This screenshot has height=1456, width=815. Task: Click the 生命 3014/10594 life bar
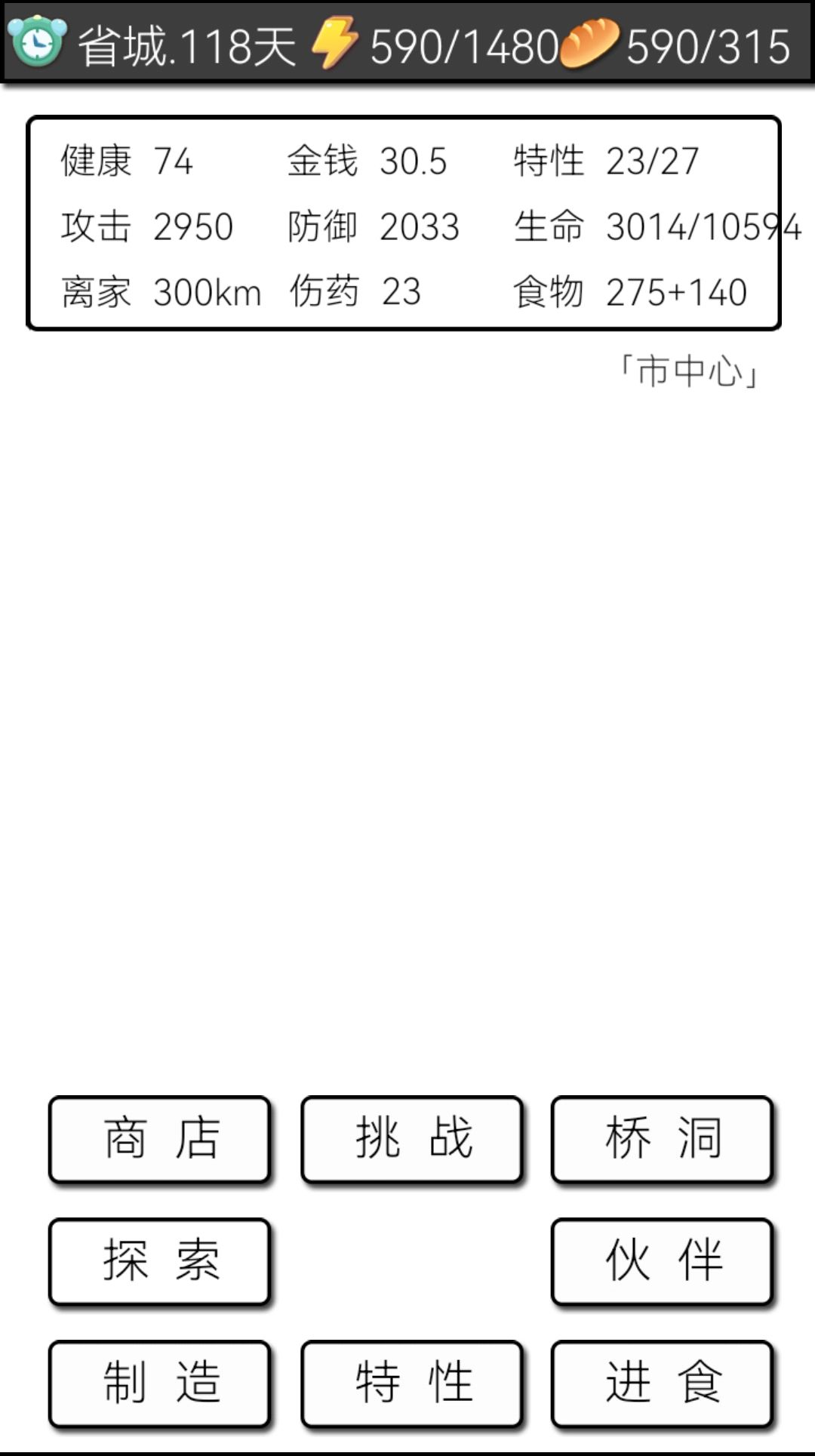click(657, 226)
